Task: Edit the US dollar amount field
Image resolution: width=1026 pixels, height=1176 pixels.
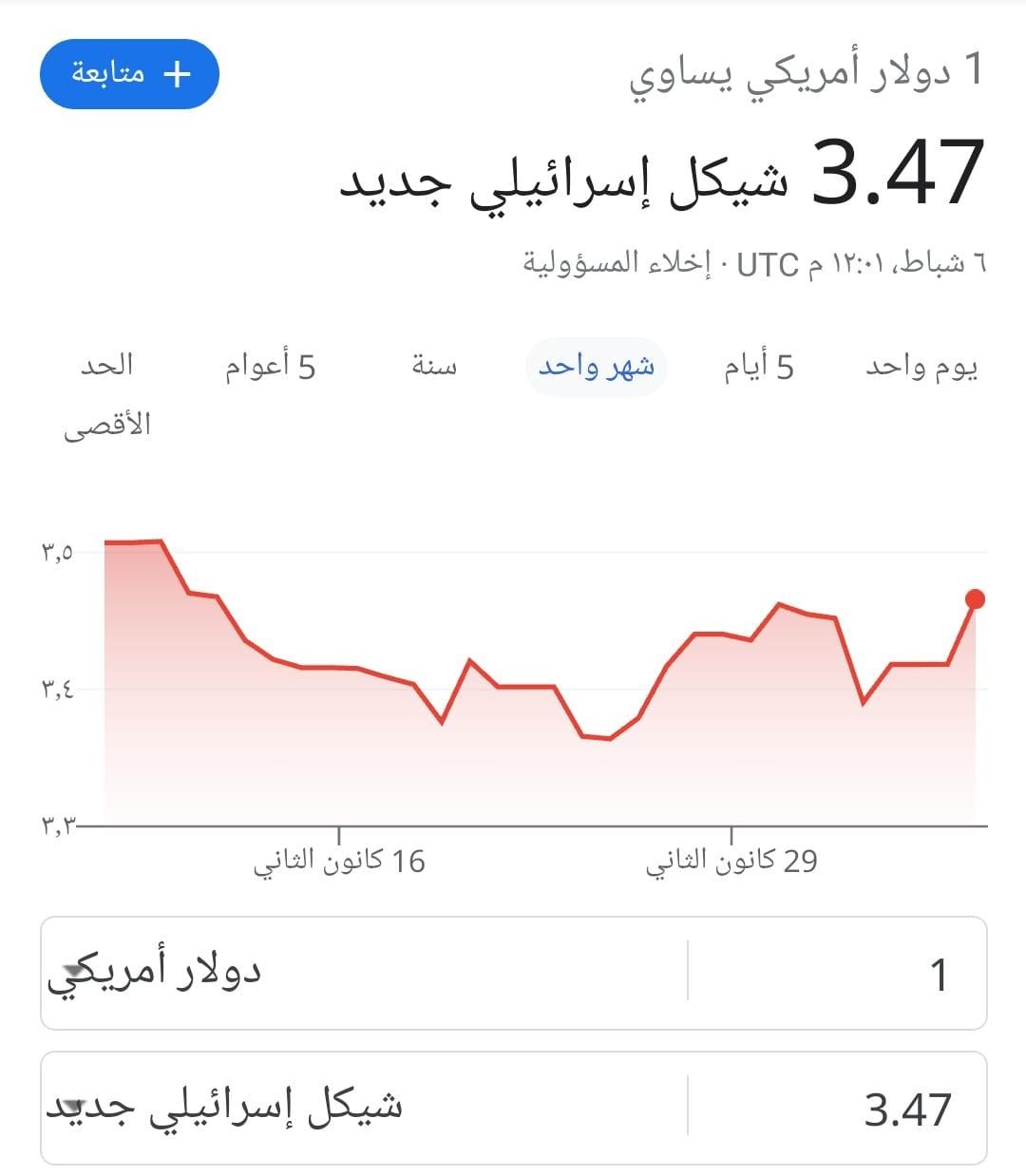Action: [x=836, y=974]
